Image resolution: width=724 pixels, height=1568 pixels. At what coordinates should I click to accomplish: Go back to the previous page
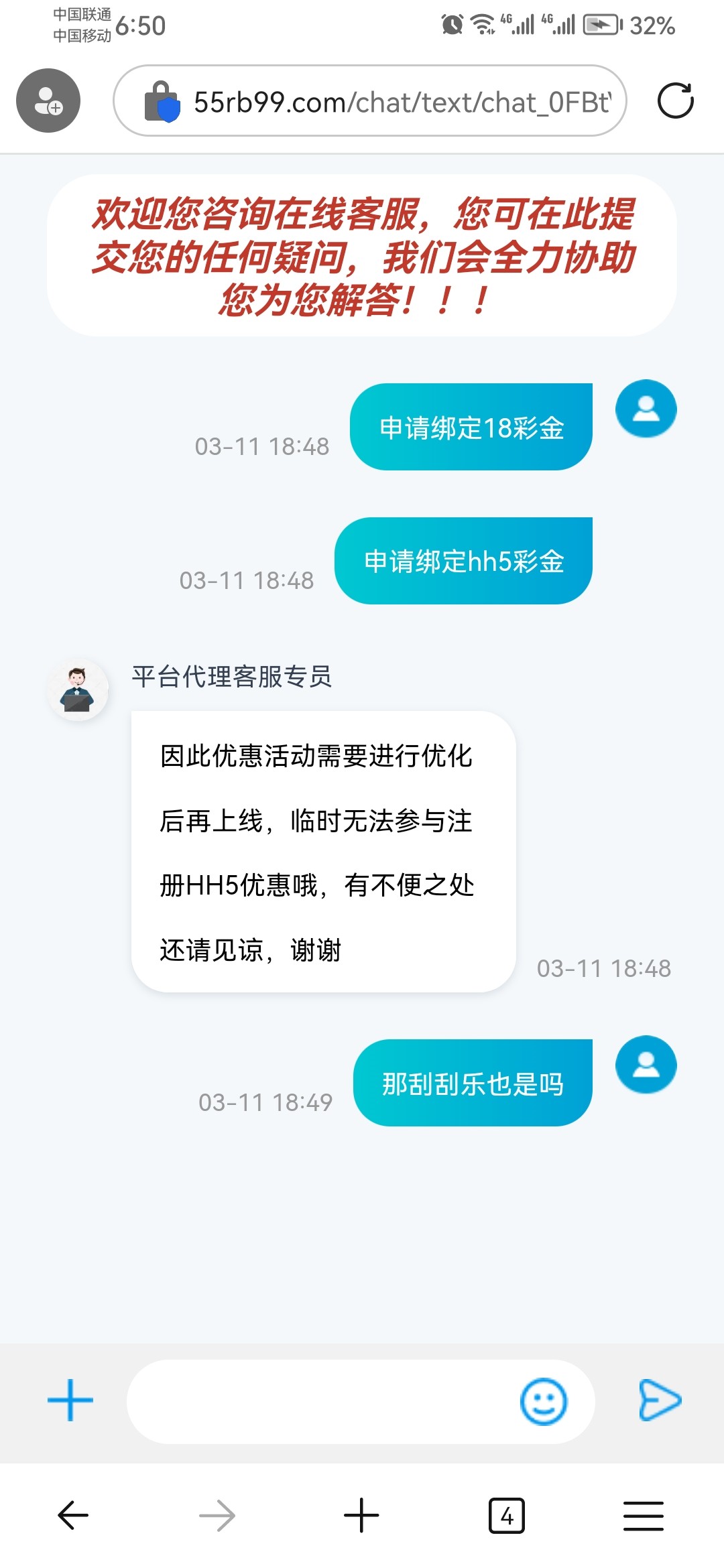(73, 1515)
